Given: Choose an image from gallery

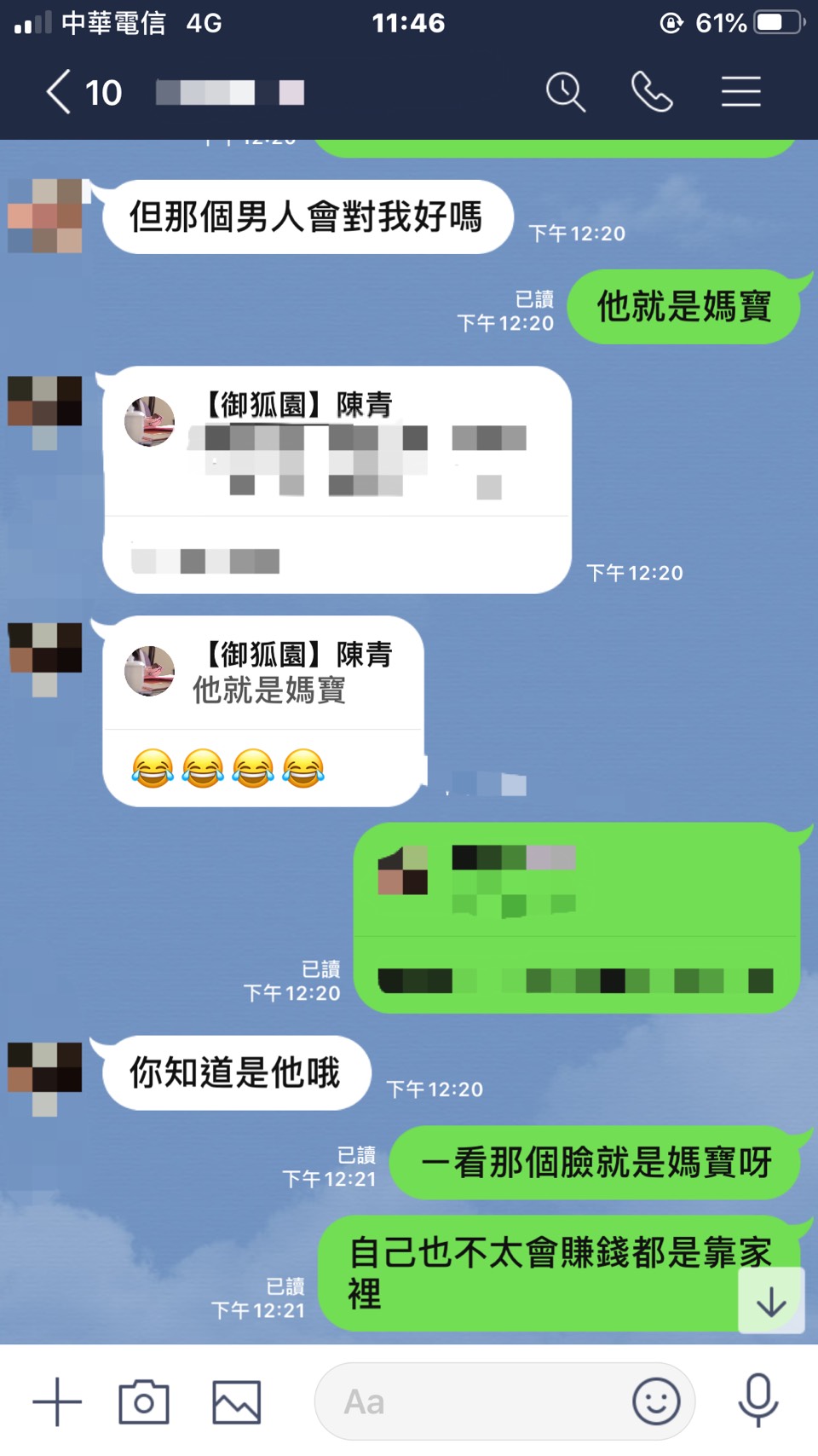Looking at the screenshot, I should [x=236, y=1401].
